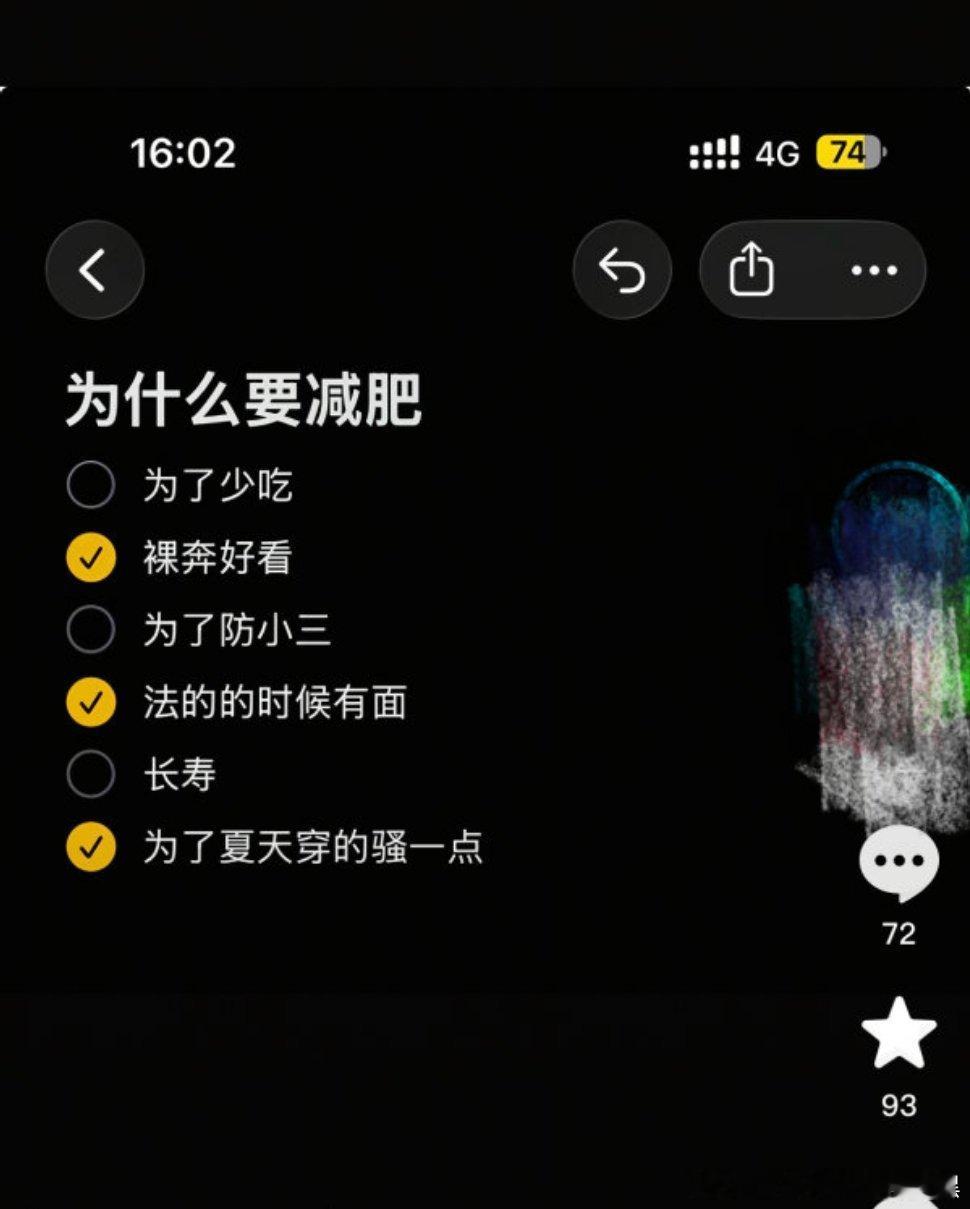The height and width of the screenshot is (1209, 970).
Task: Check the 长寿 checklist circle
Action: [x=91, y=774]
